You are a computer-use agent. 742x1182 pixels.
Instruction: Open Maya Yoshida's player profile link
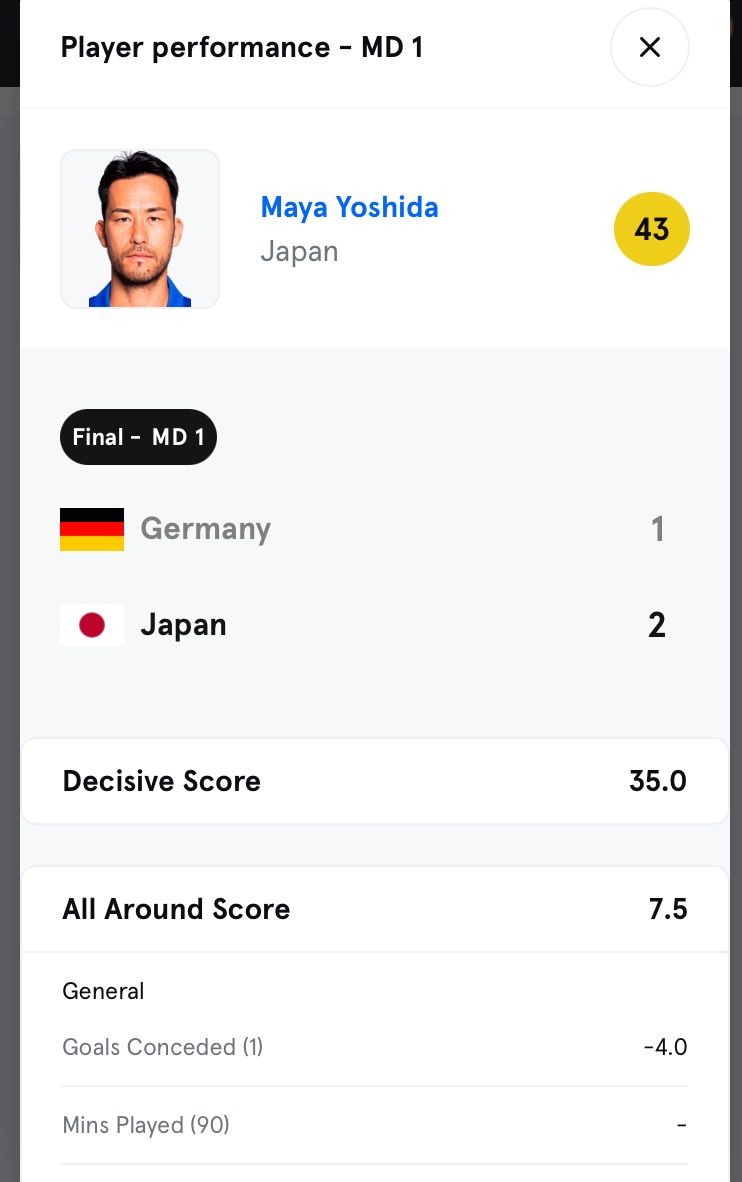point(349,207)
